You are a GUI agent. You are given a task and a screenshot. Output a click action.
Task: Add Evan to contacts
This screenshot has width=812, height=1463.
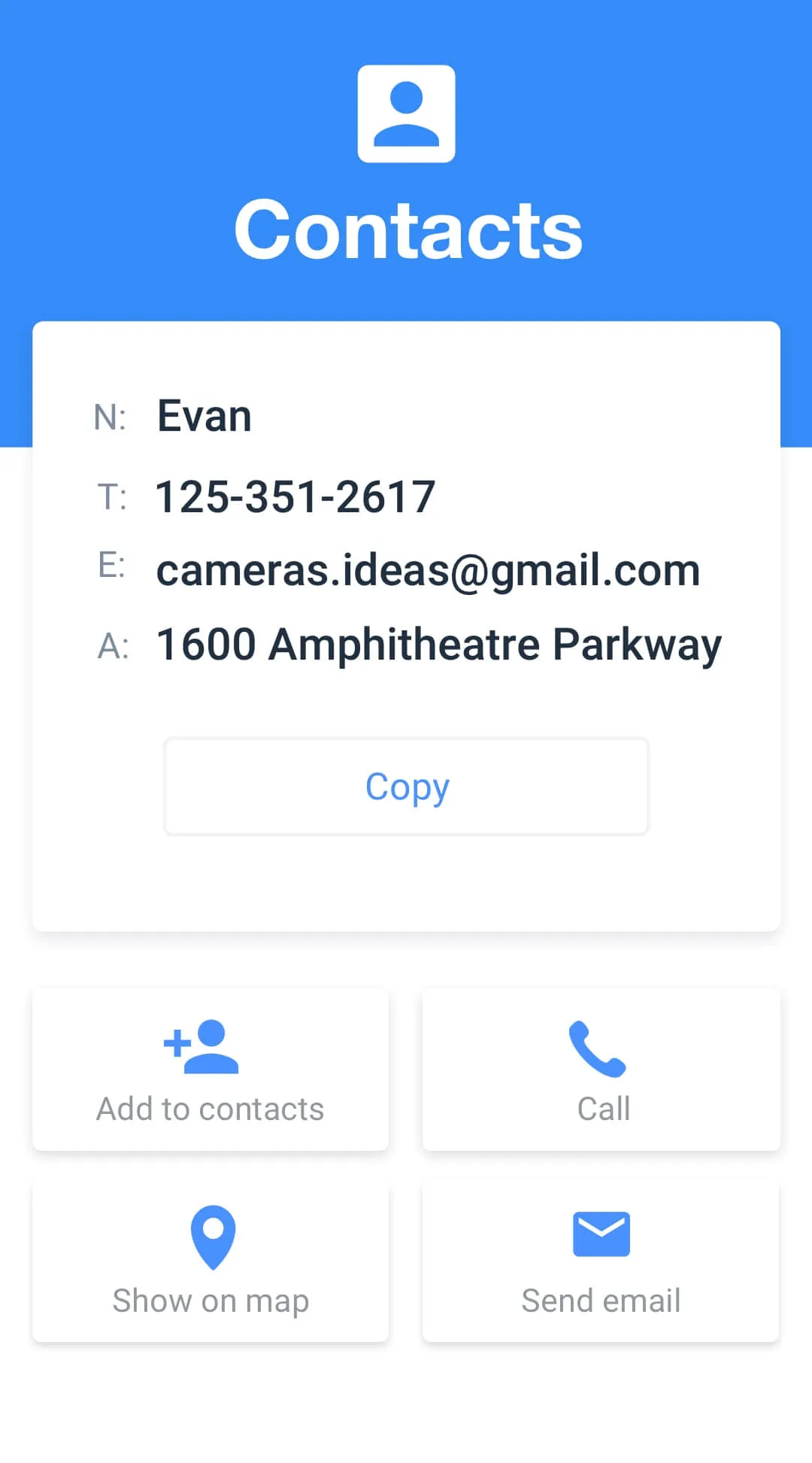211,1070
